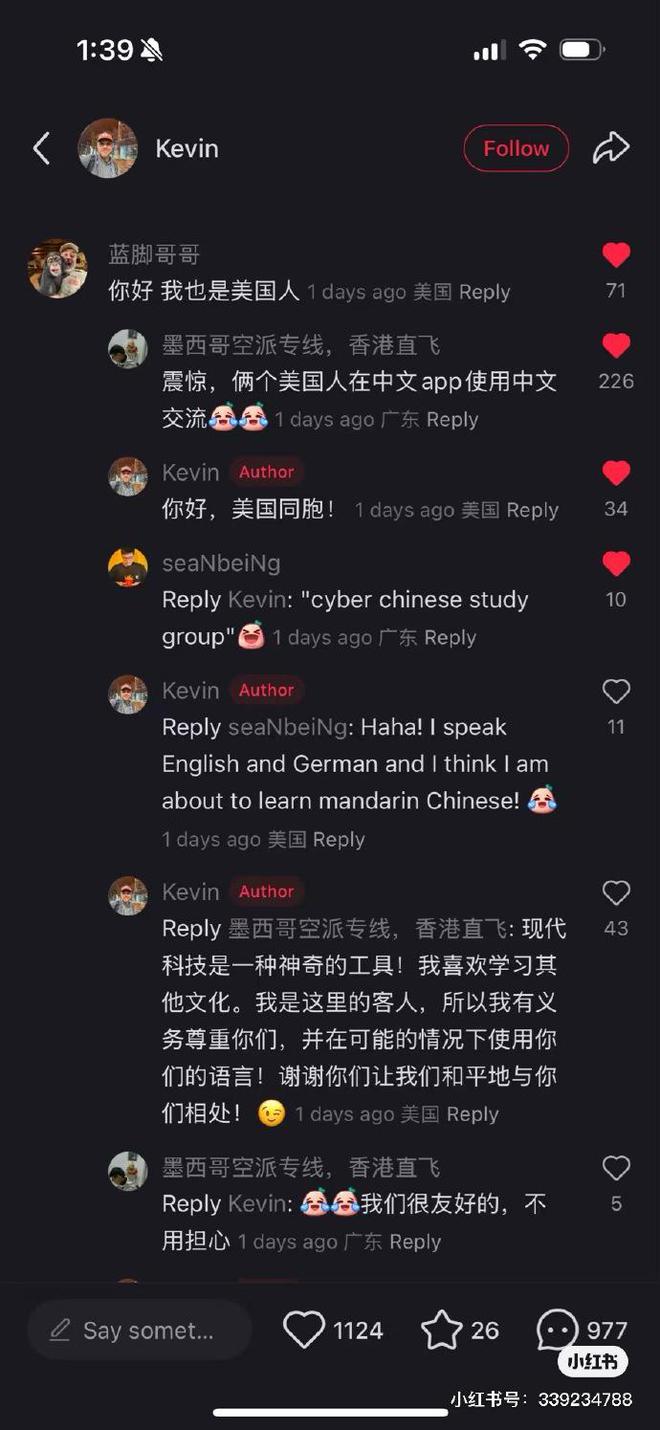Reply to 蓝脚哥哥's comment
This screenshot has width=660, height=1430.
(x=484, y=292)
